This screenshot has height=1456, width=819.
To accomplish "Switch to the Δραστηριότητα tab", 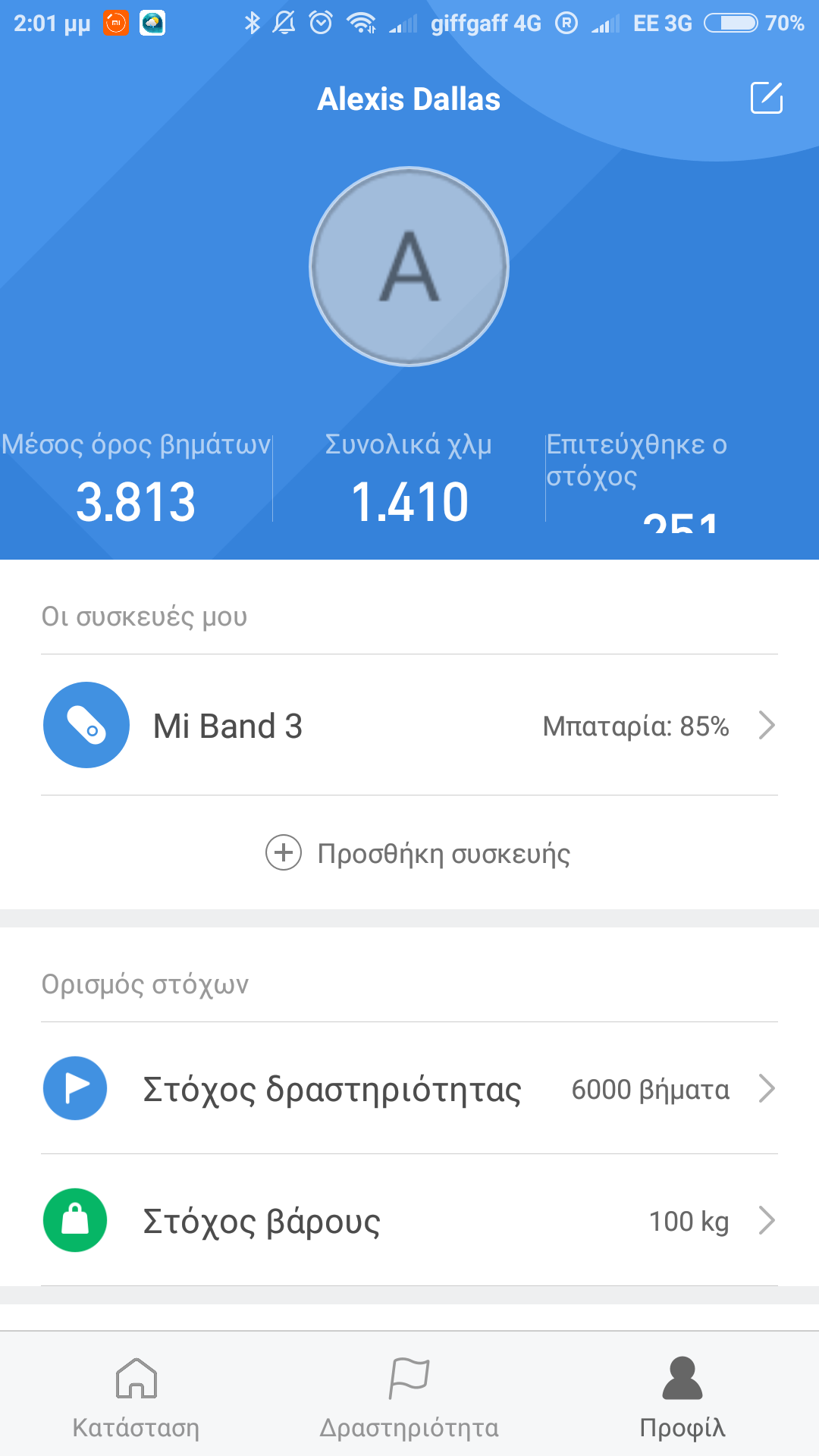I will [x=409, y=1397].
